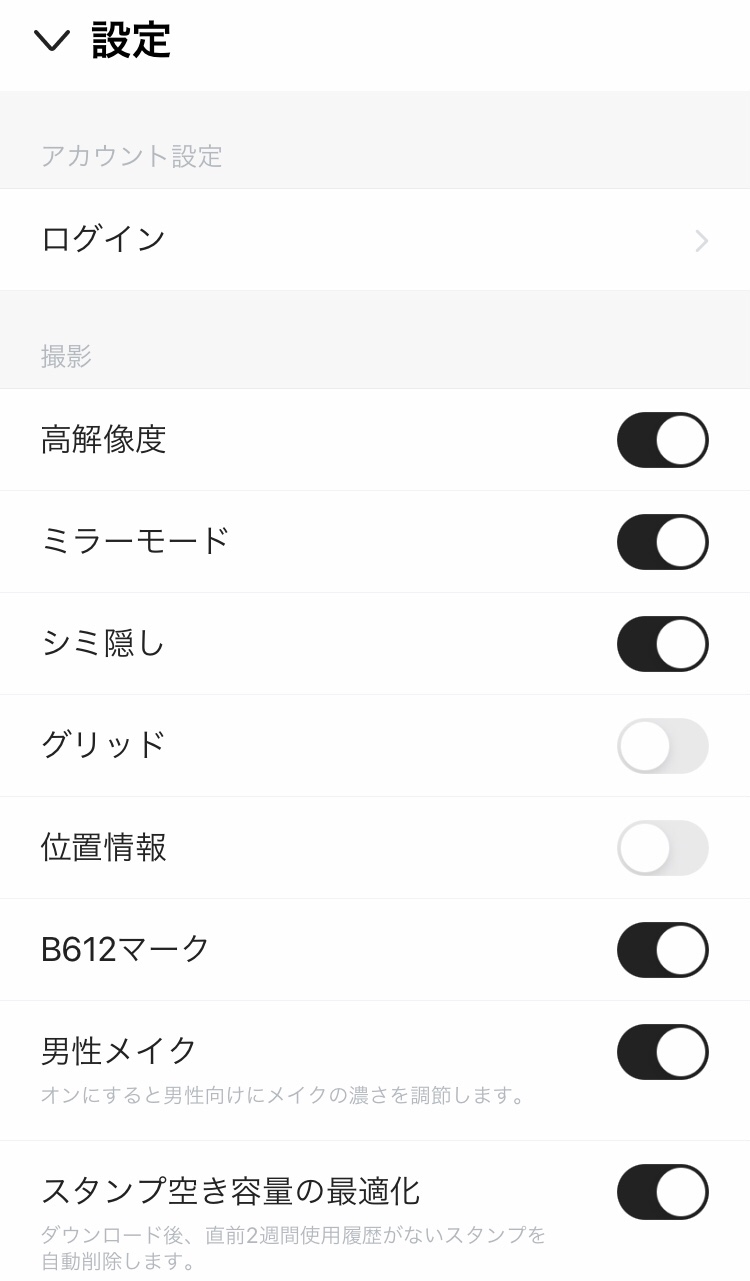
Task: Toggle off シミ隠し
Action: click(662, 644)
